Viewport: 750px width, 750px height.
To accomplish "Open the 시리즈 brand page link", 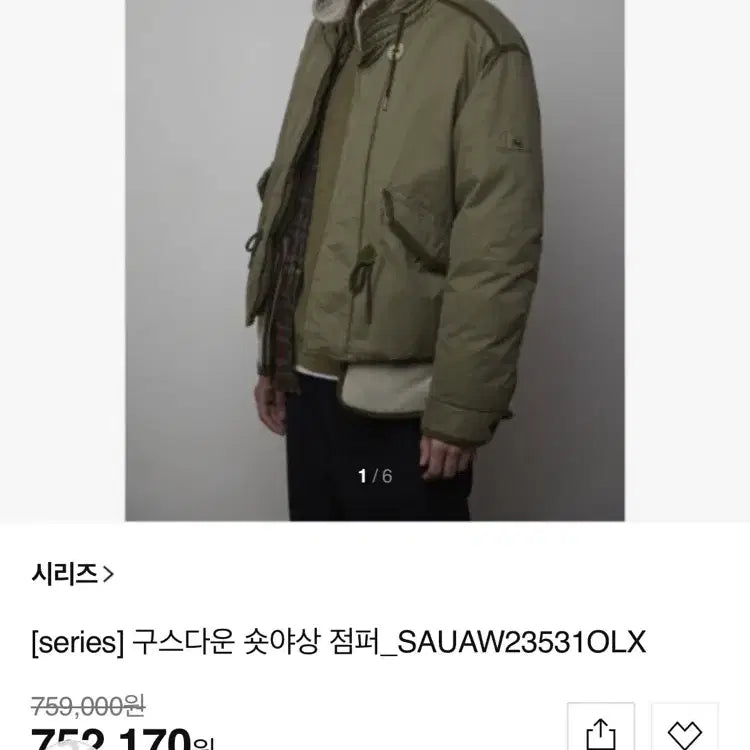I will coord(72,574).
